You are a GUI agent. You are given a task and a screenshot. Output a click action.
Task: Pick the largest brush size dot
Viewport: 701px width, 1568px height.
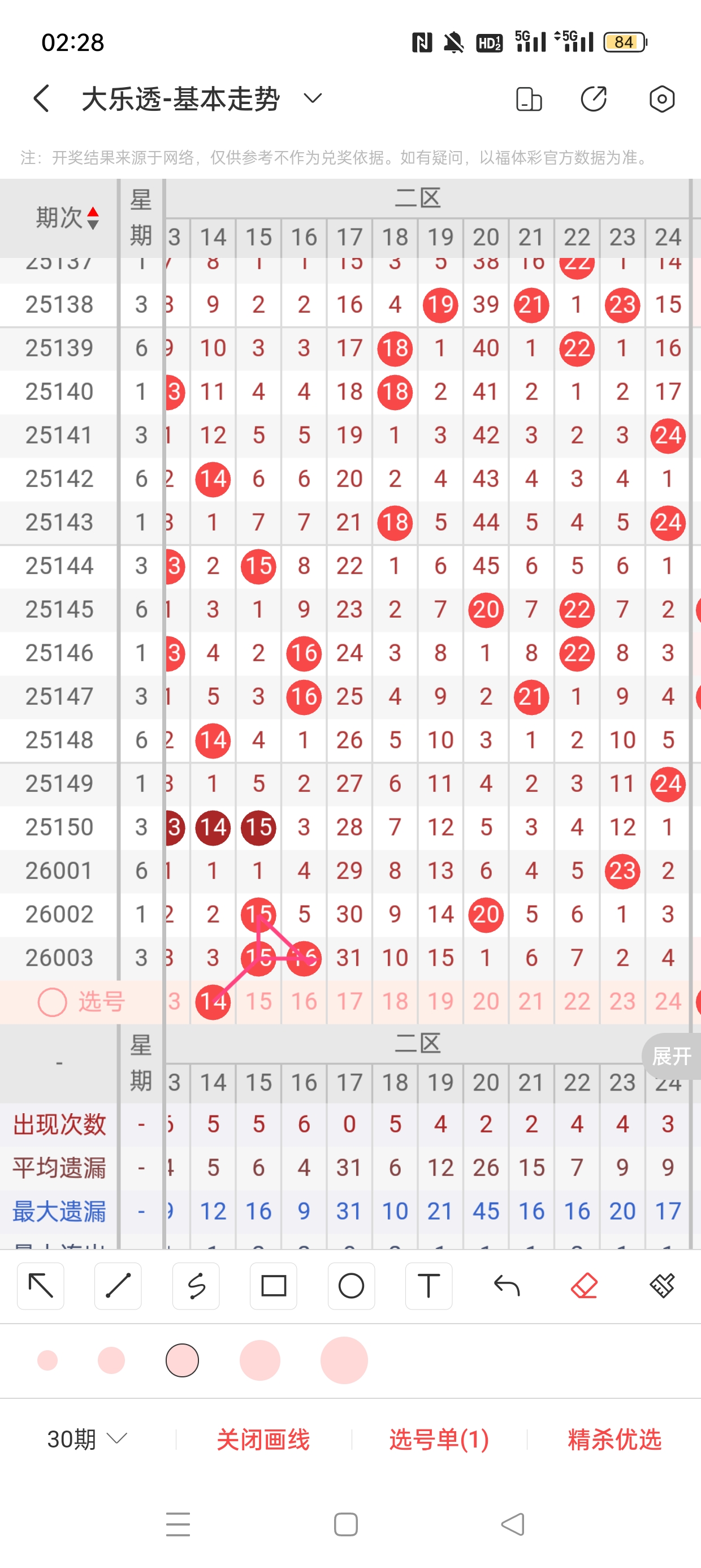(x=344, y=1360)
